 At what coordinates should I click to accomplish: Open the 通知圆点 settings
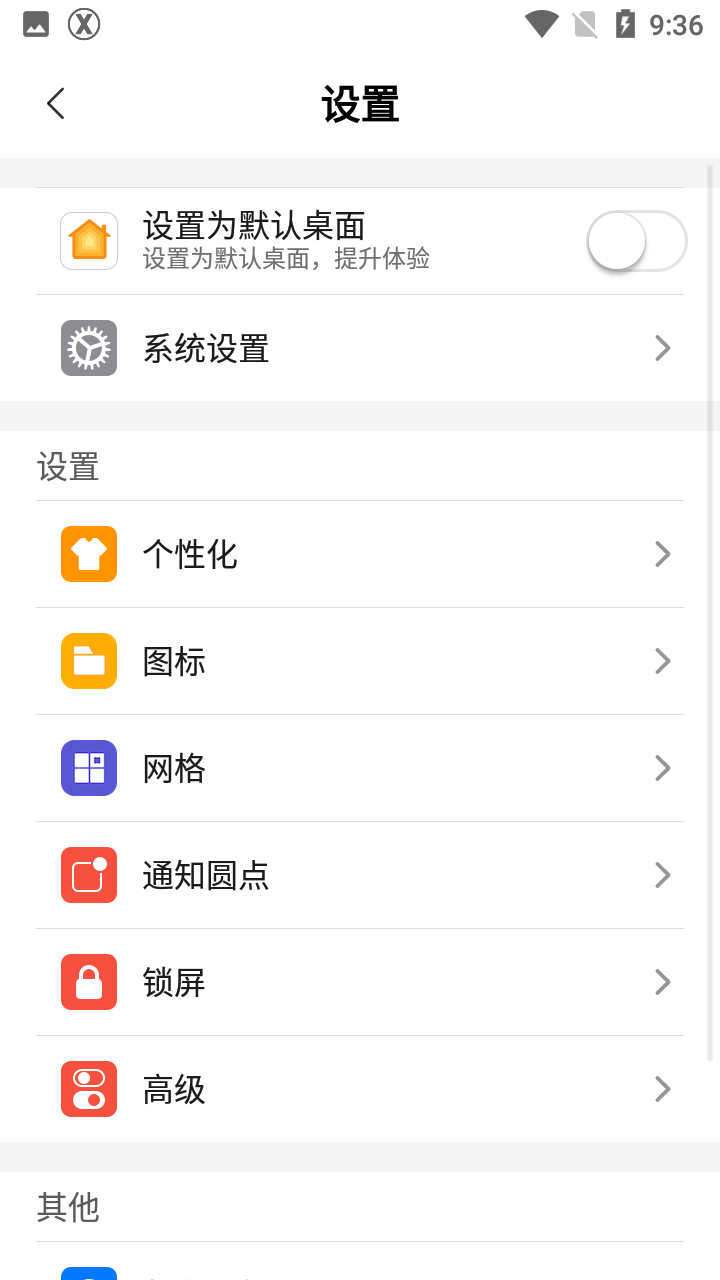(x=360, y=875)
